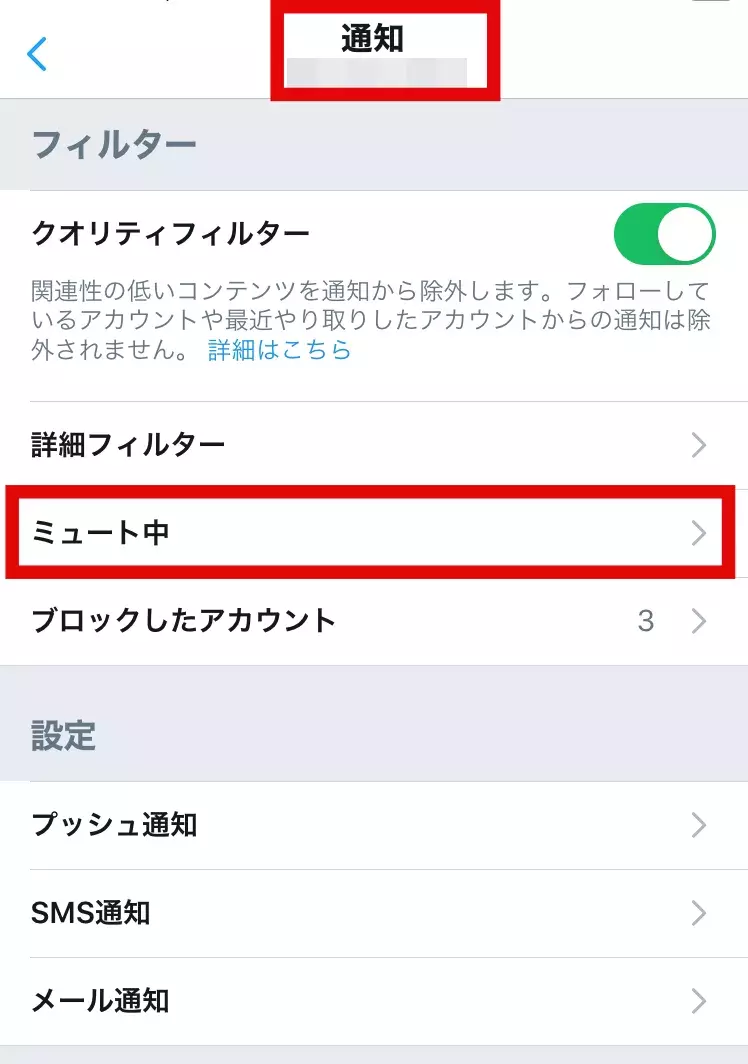Open the ミュート中 list
The image size is (748, 1064).
pyautogui.click(x=374, y=532)
